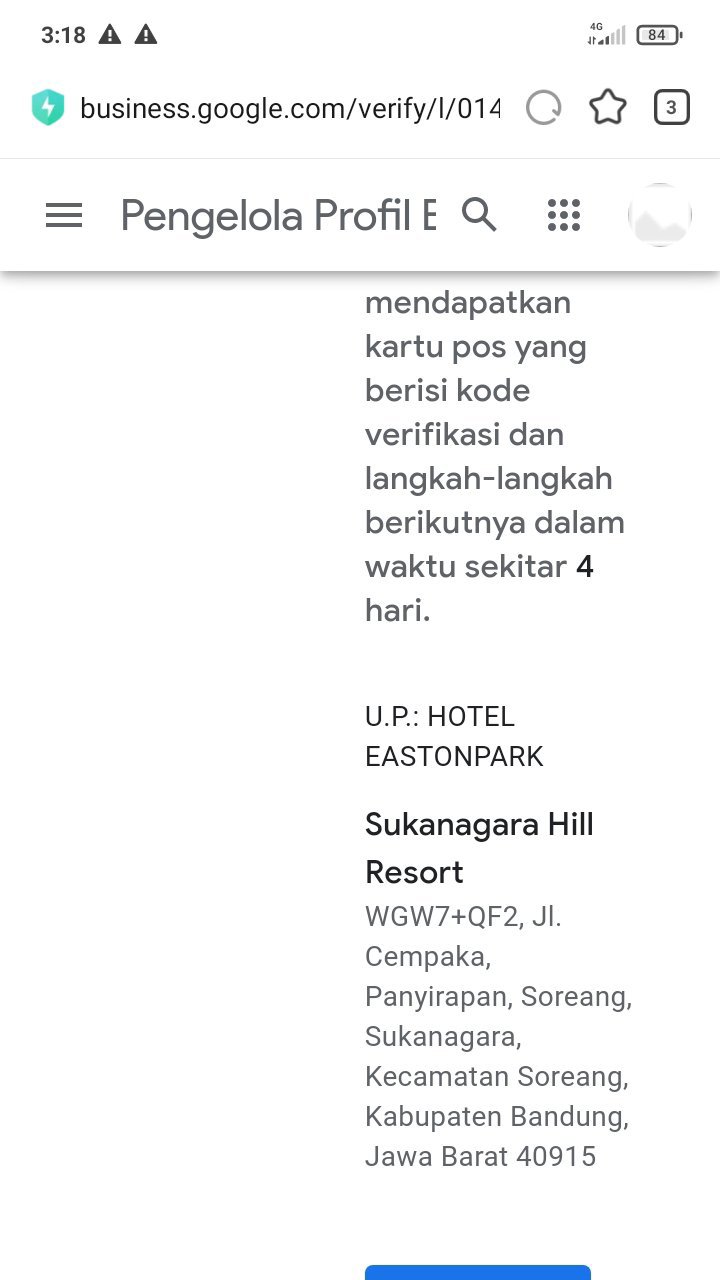The height and width of the screenshot is (1280, 720).
Task: Tap the blue button below the address
Action: (478, 1272)
